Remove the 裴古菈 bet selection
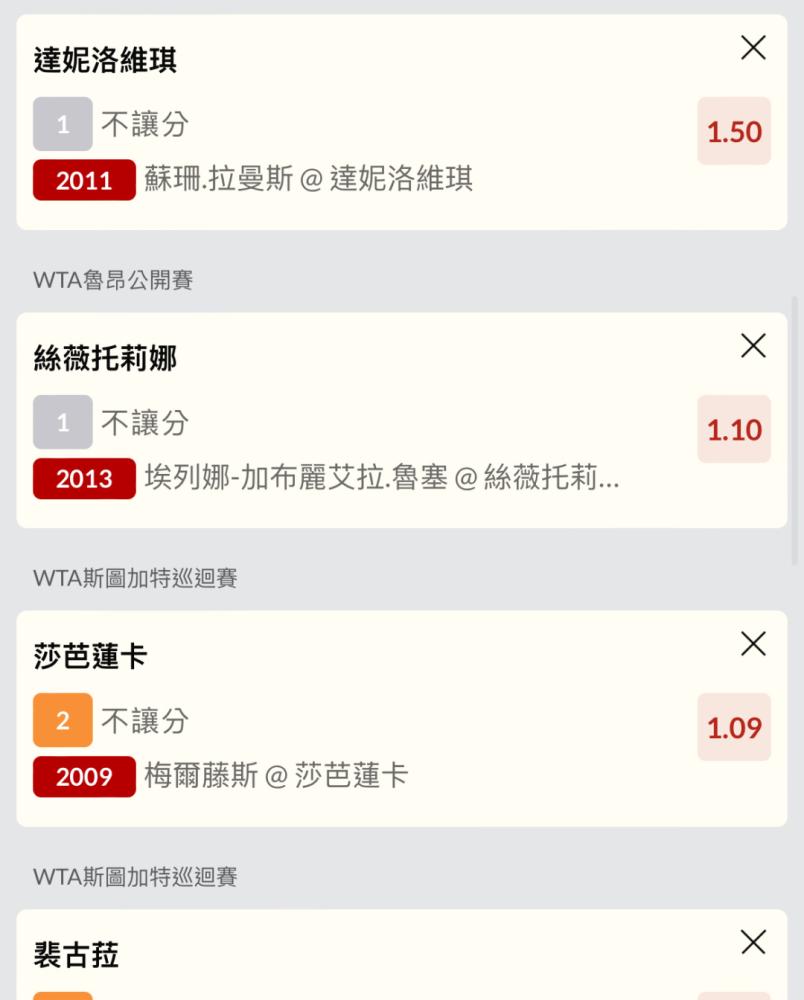The image size is (804, 1000). pyautogui.click(x=753, y=942)
